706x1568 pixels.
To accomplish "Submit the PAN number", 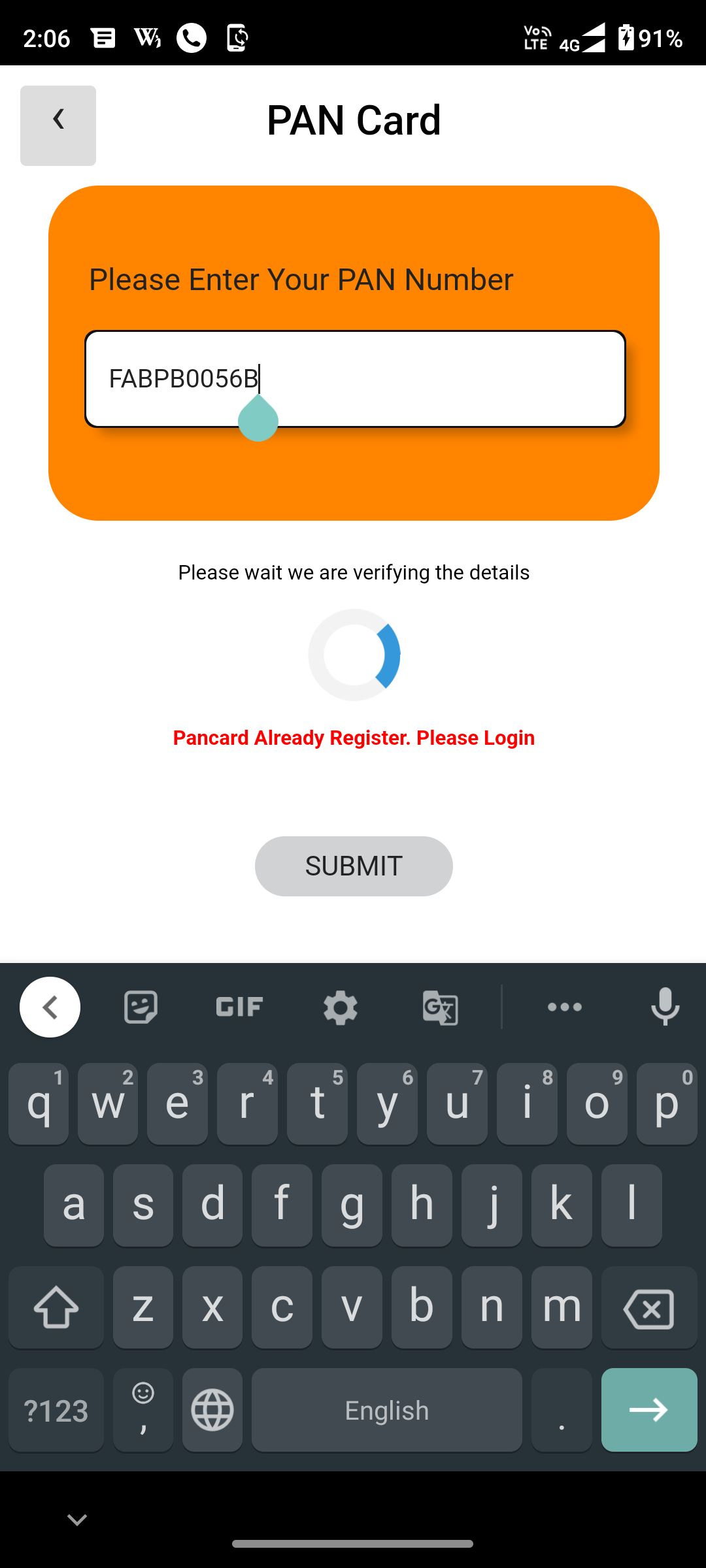I will (x=354, y=866).
